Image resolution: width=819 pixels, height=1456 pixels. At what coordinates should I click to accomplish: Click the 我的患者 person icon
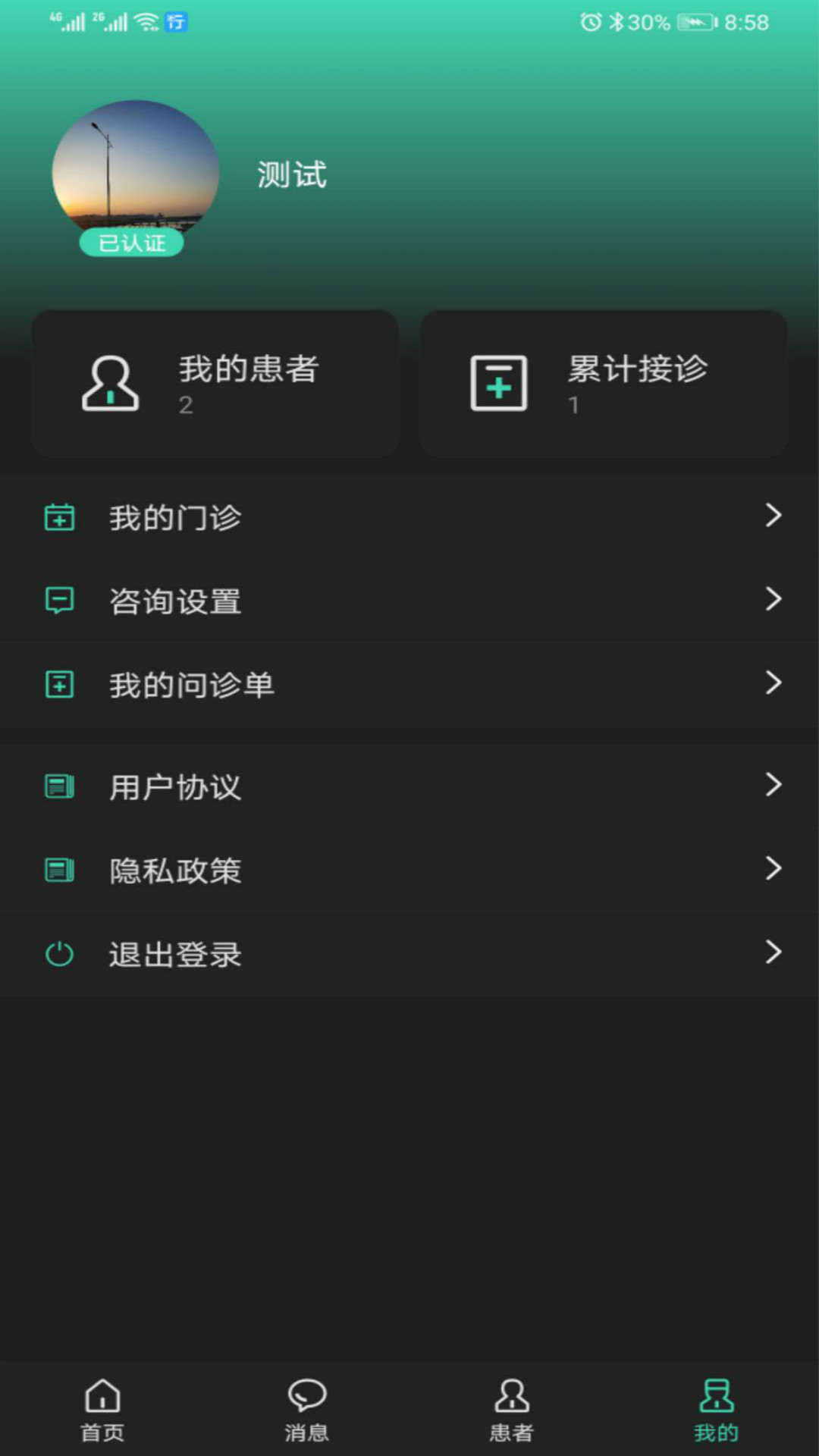click(108, 383)
